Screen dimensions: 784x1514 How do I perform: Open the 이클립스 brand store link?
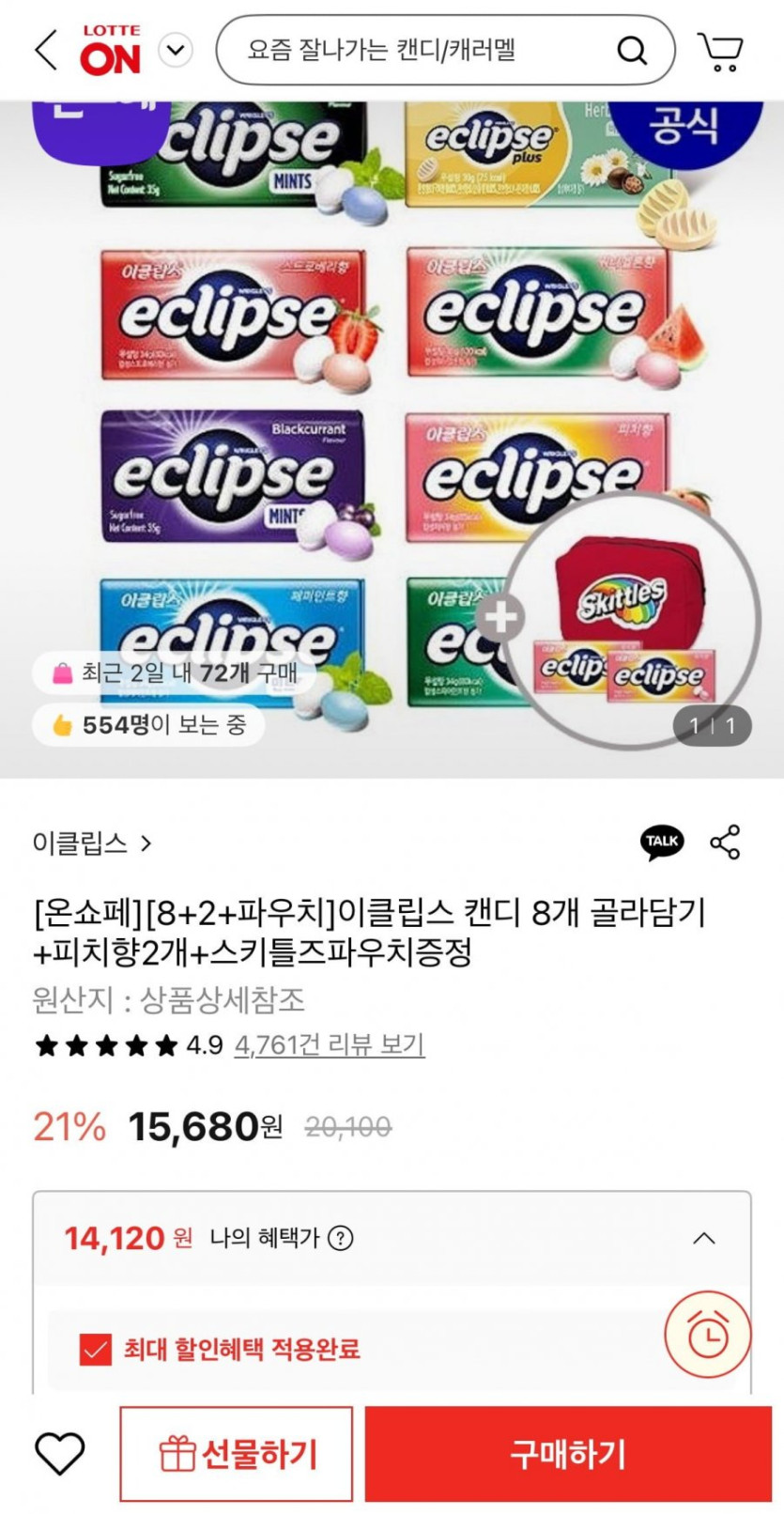[92, 843]
